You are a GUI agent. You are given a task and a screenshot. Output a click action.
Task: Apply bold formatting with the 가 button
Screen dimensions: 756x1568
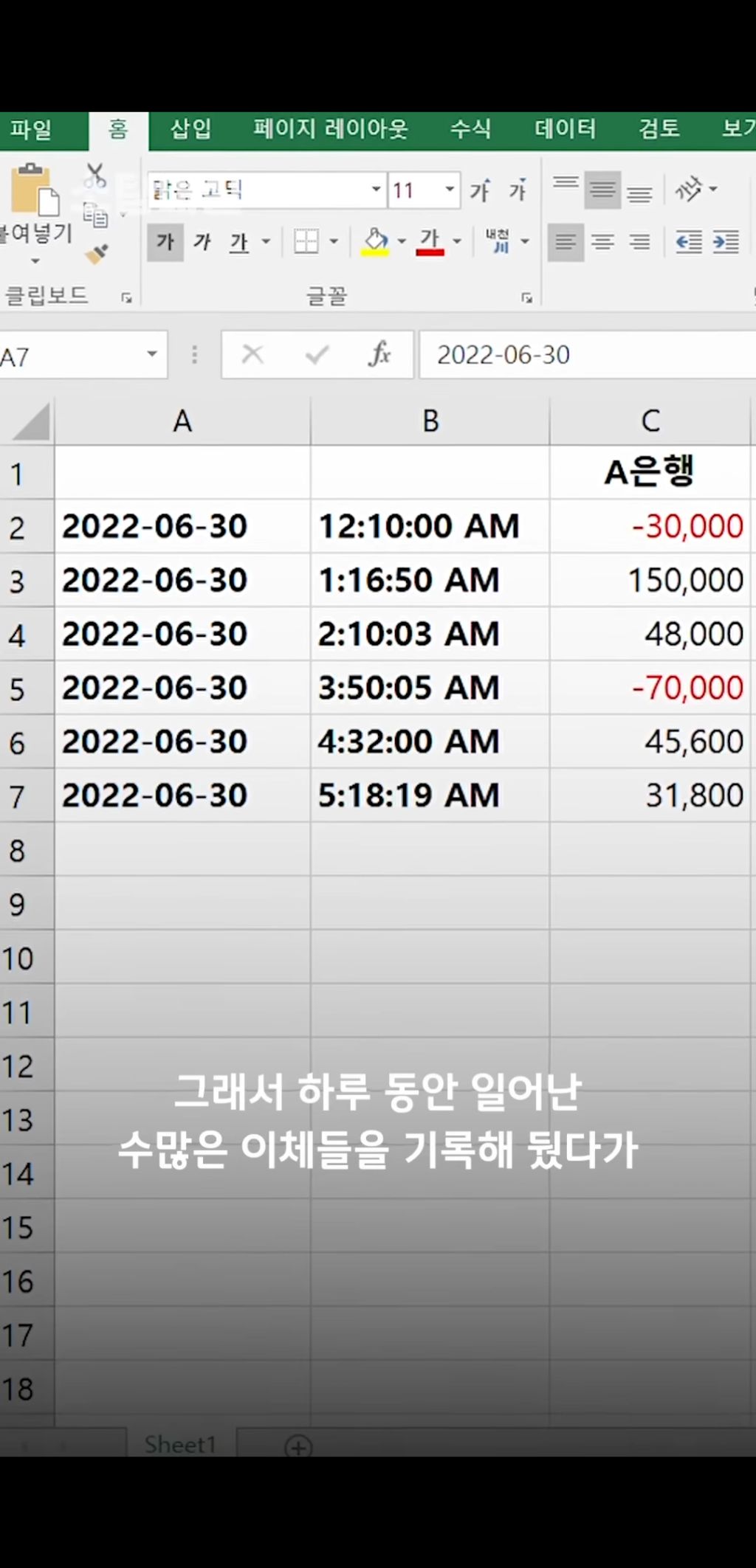pos(165,242)
